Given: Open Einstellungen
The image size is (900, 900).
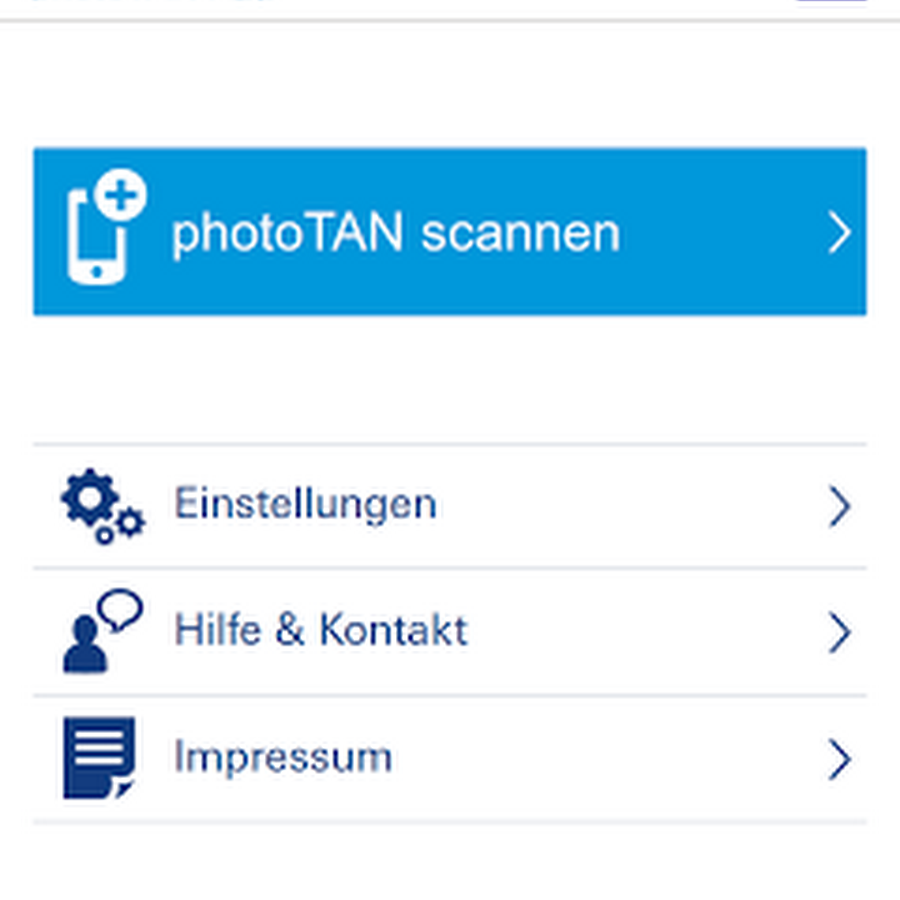Looking at the screenshot, I should click(x=449, y=505).
